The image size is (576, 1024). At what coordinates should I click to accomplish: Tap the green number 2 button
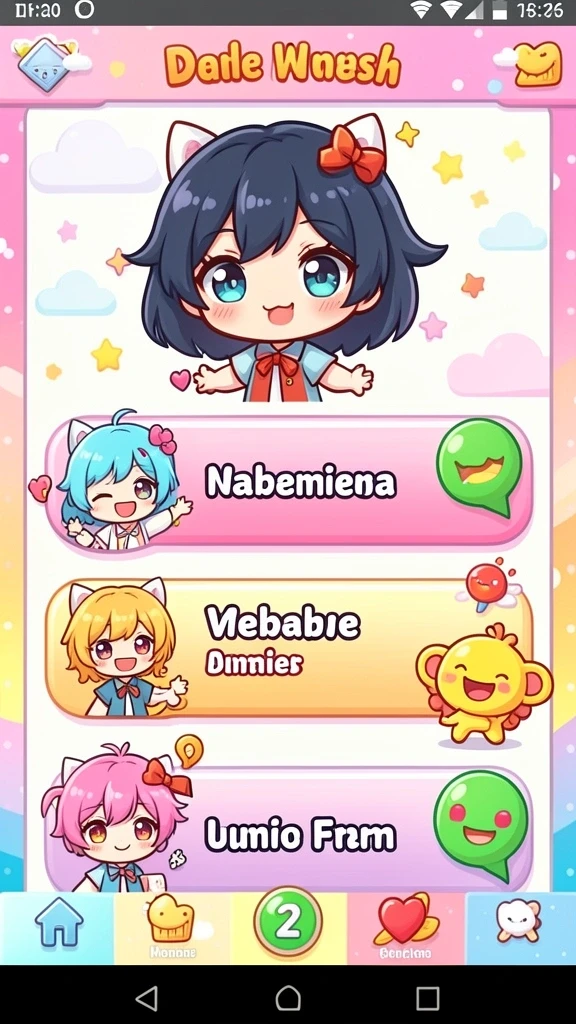288,921
